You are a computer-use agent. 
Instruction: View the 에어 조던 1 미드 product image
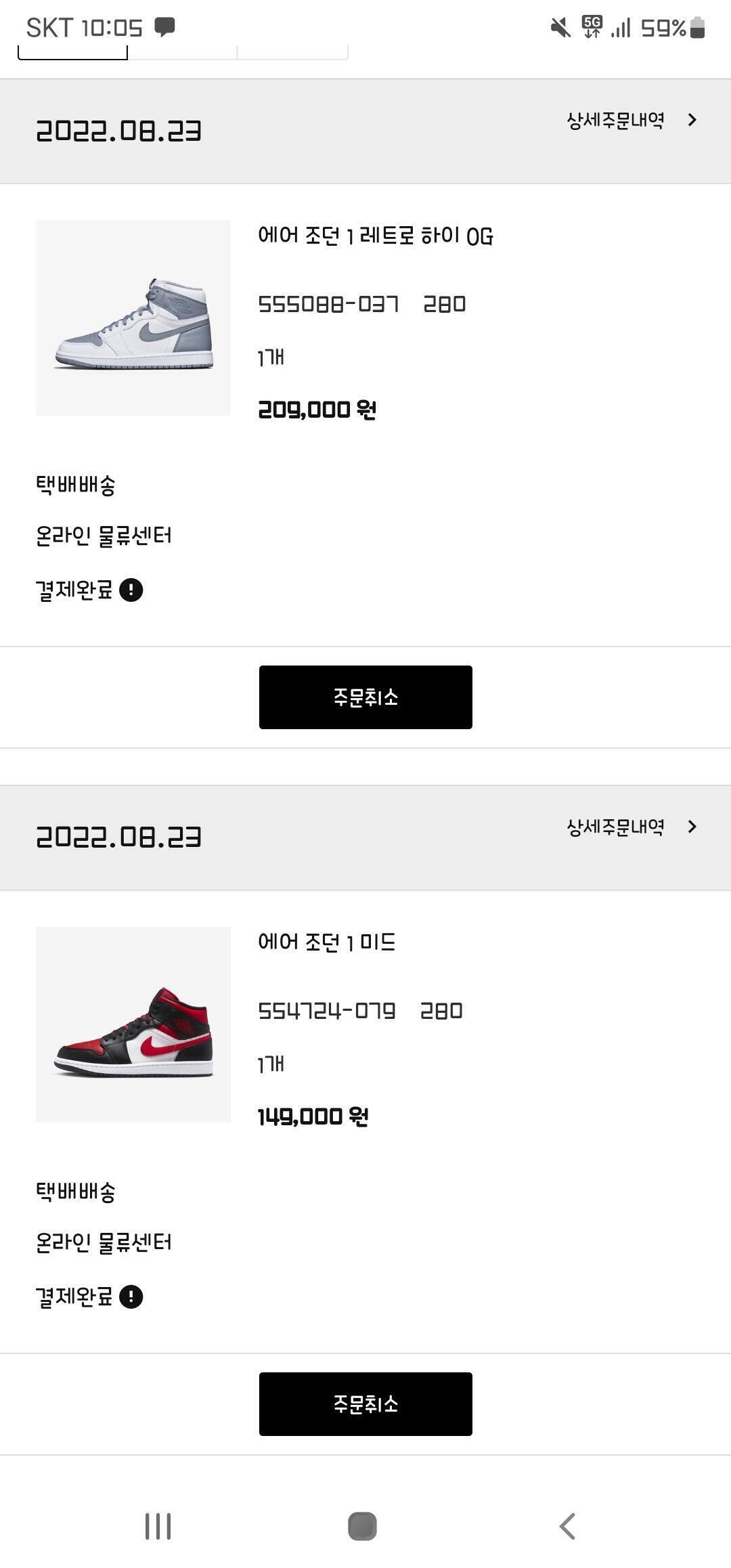click(133, 1024)
